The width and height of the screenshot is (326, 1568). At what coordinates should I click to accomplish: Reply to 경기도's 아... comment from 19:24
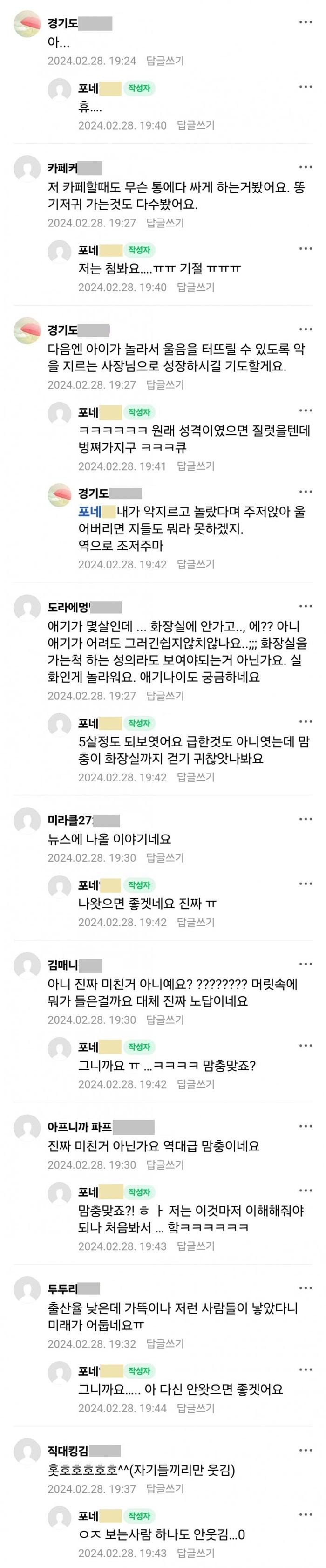[165, 61]
